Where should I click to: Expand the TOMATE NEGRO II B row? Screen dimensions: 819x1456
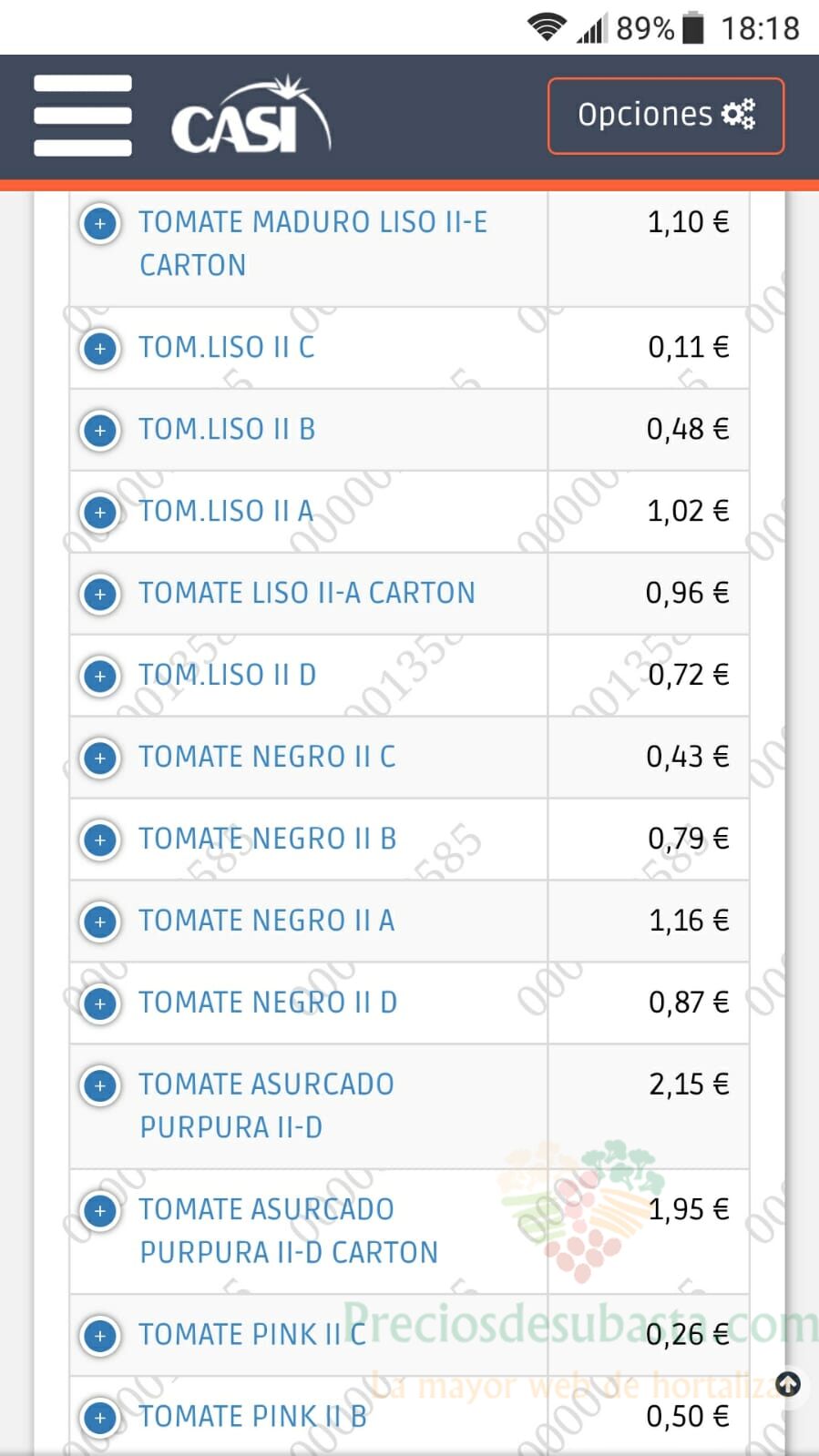[100, 840]
